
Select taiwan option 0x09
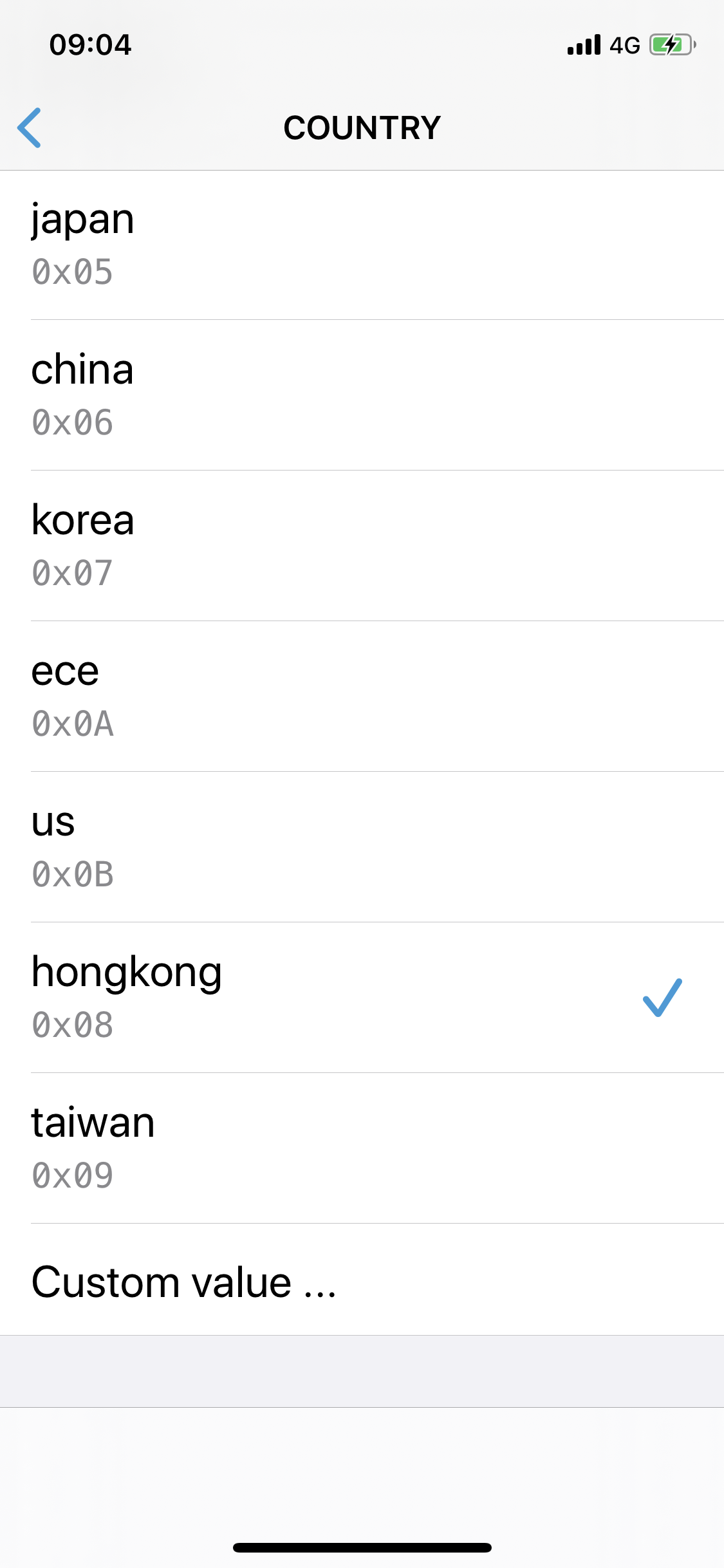click(x=362, y=1148)
